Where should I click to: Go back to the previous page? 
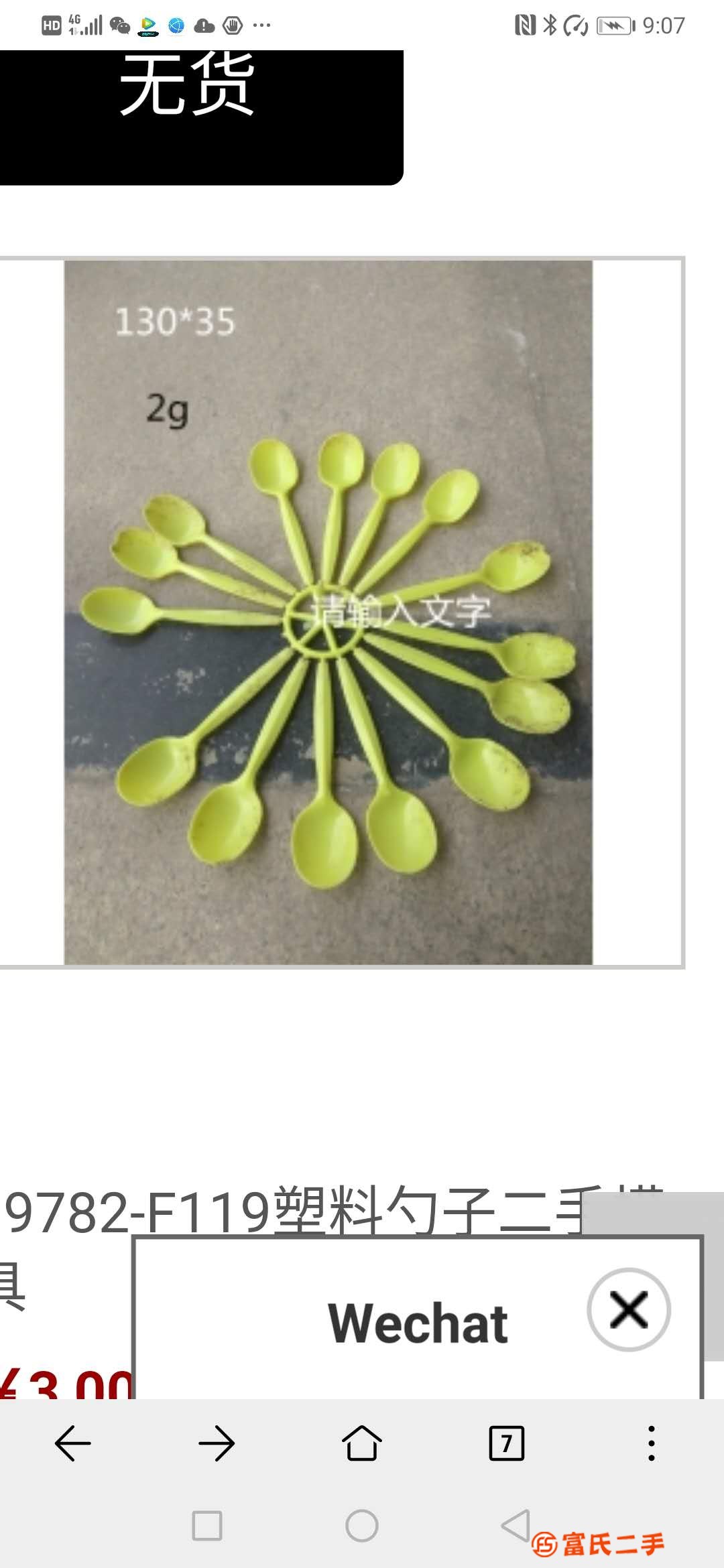[72, 1443]
